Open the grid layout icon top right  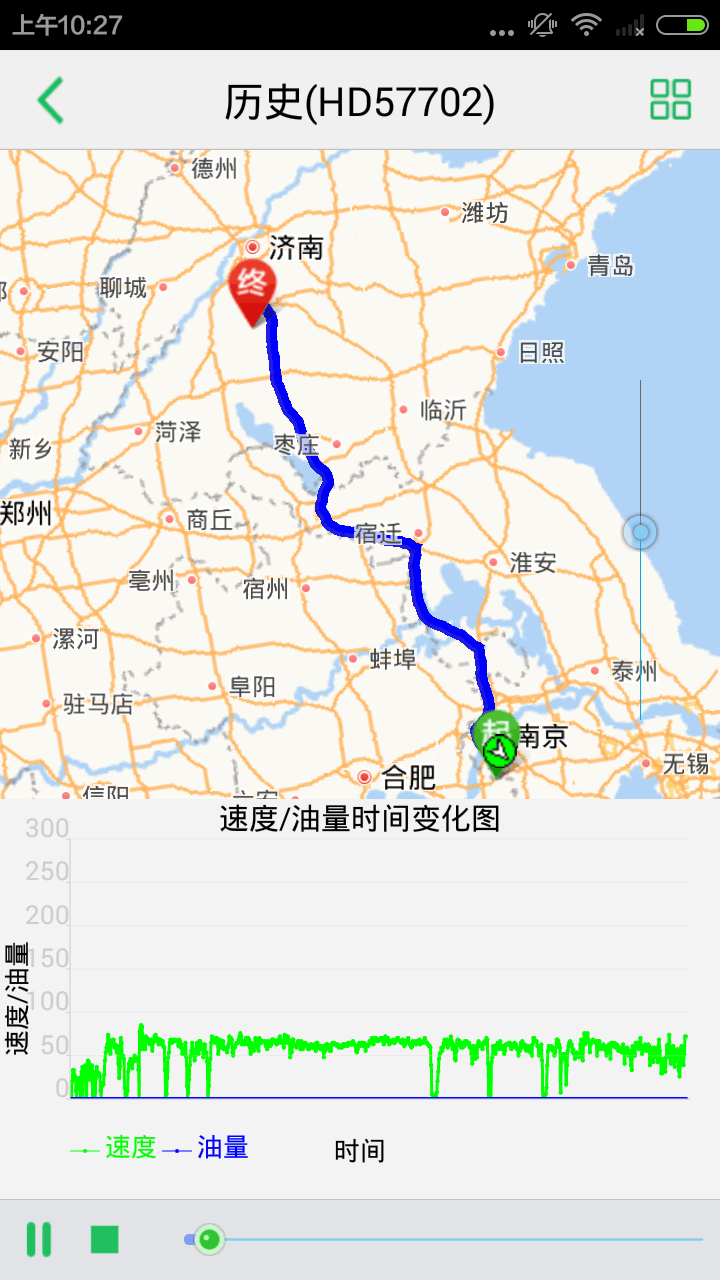[668, 101]
